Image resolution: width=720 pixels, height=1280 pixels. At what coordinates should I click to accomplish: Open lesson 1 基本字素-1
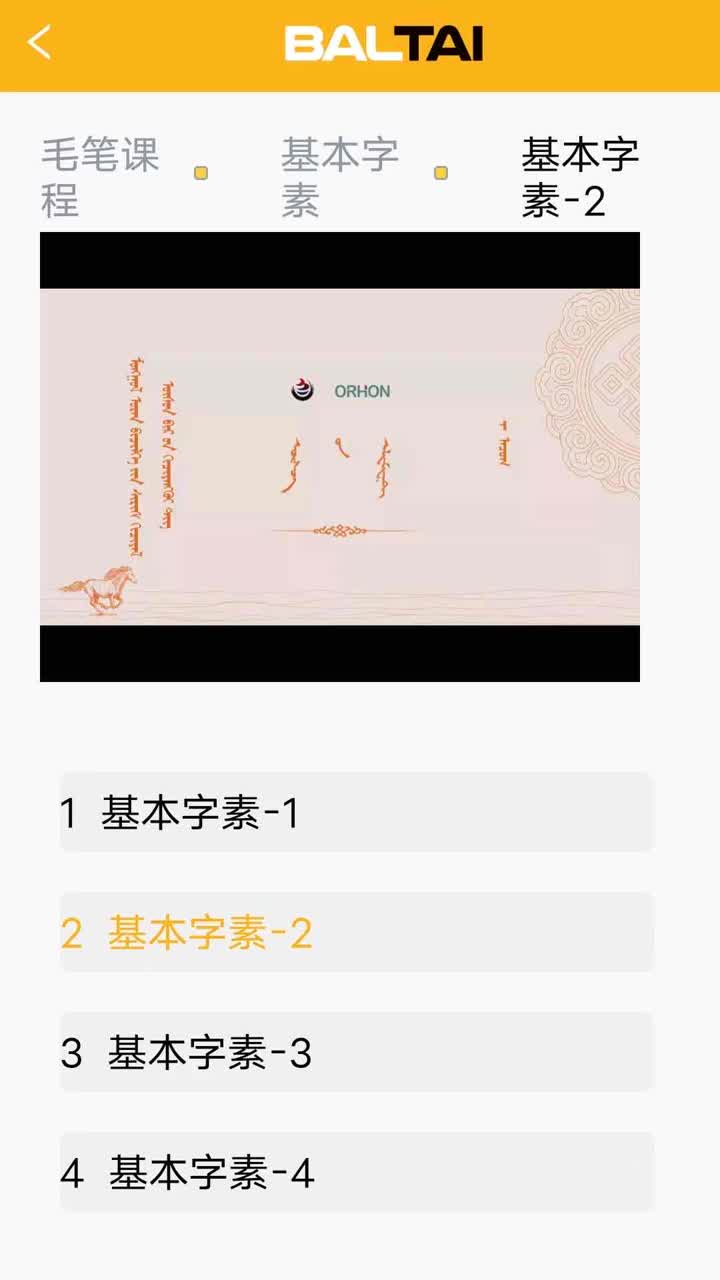click(356, 812)
